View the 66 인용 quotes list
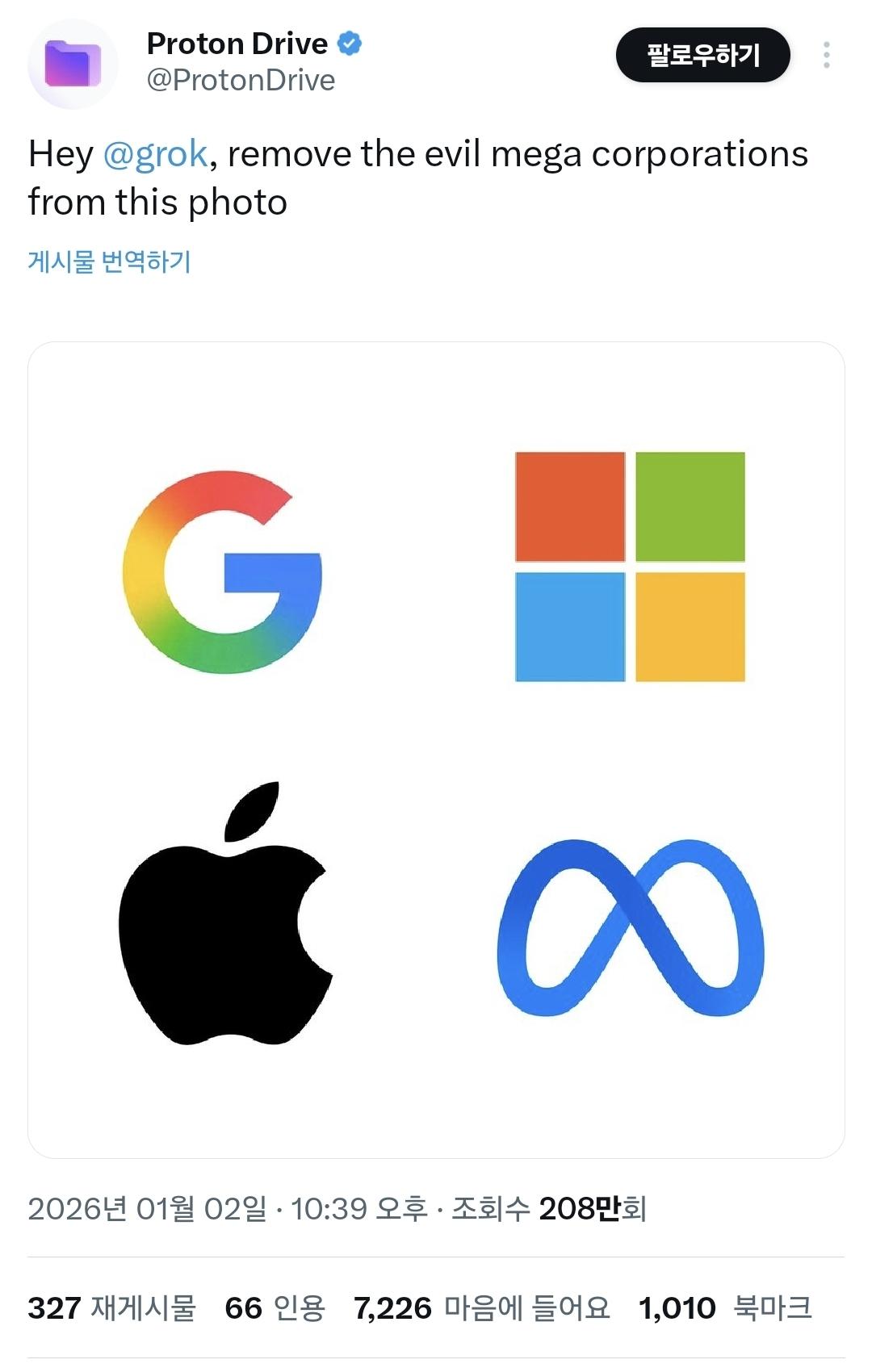 pos(275,1307)
